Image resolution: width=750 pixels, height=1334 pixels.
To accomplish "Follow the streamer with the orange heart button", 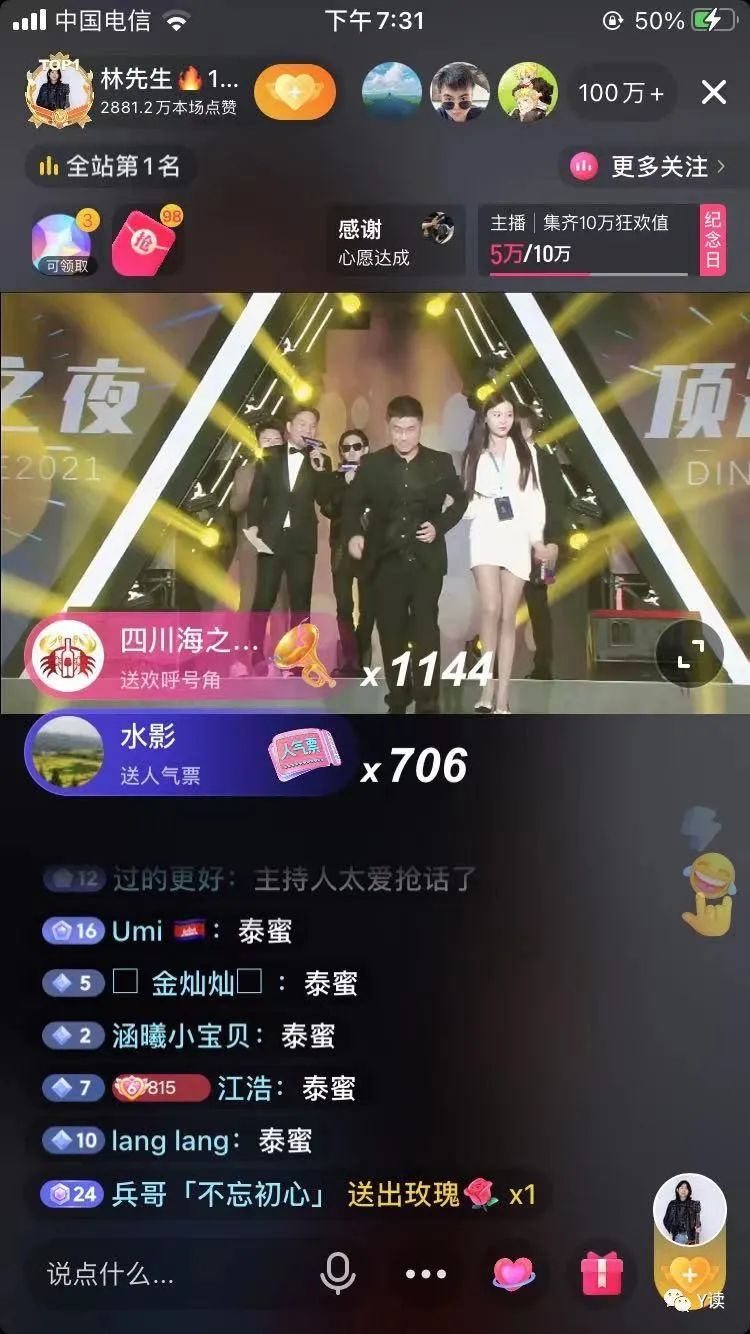I will tap(294, 93).
